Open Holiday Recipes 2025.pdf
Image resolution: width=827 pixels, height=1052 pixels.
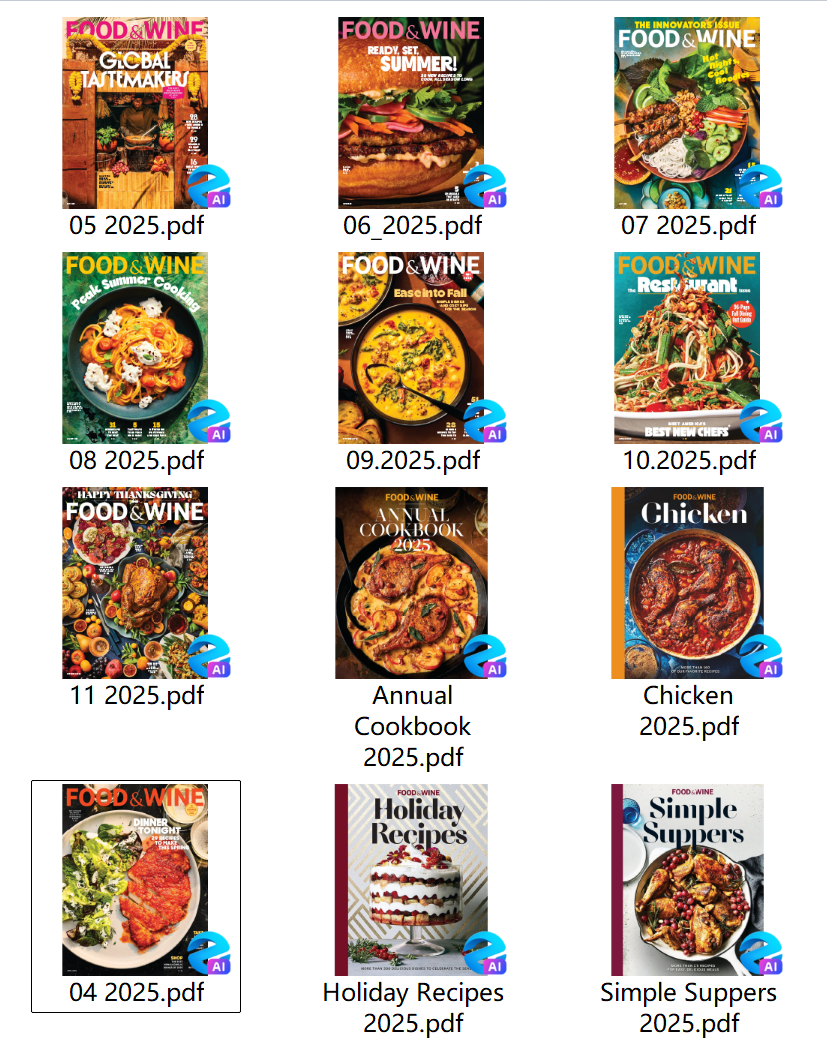coord(411,880)
